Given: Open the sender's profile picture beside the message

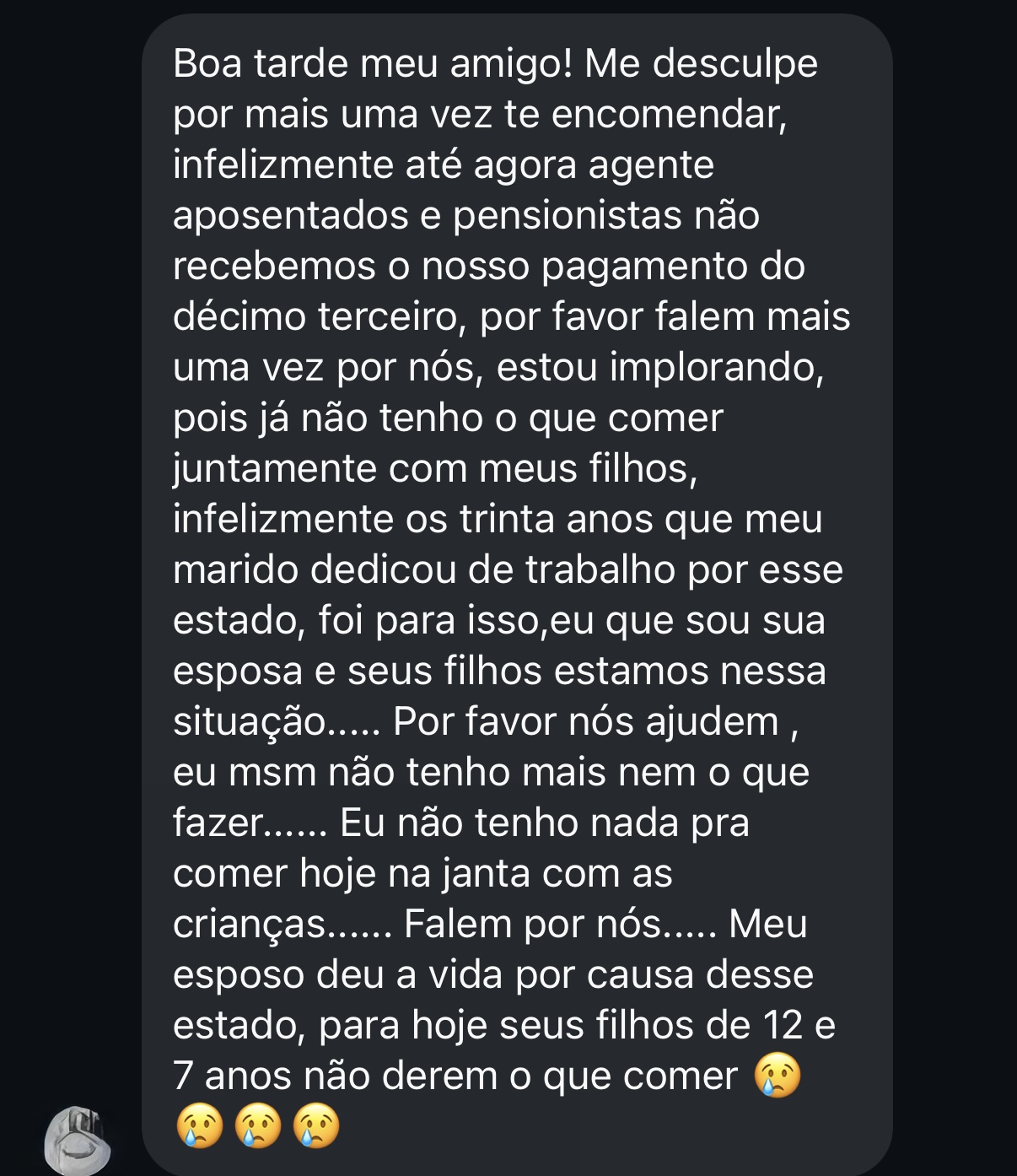Looking at the screenshot, I should [78, 1141].
